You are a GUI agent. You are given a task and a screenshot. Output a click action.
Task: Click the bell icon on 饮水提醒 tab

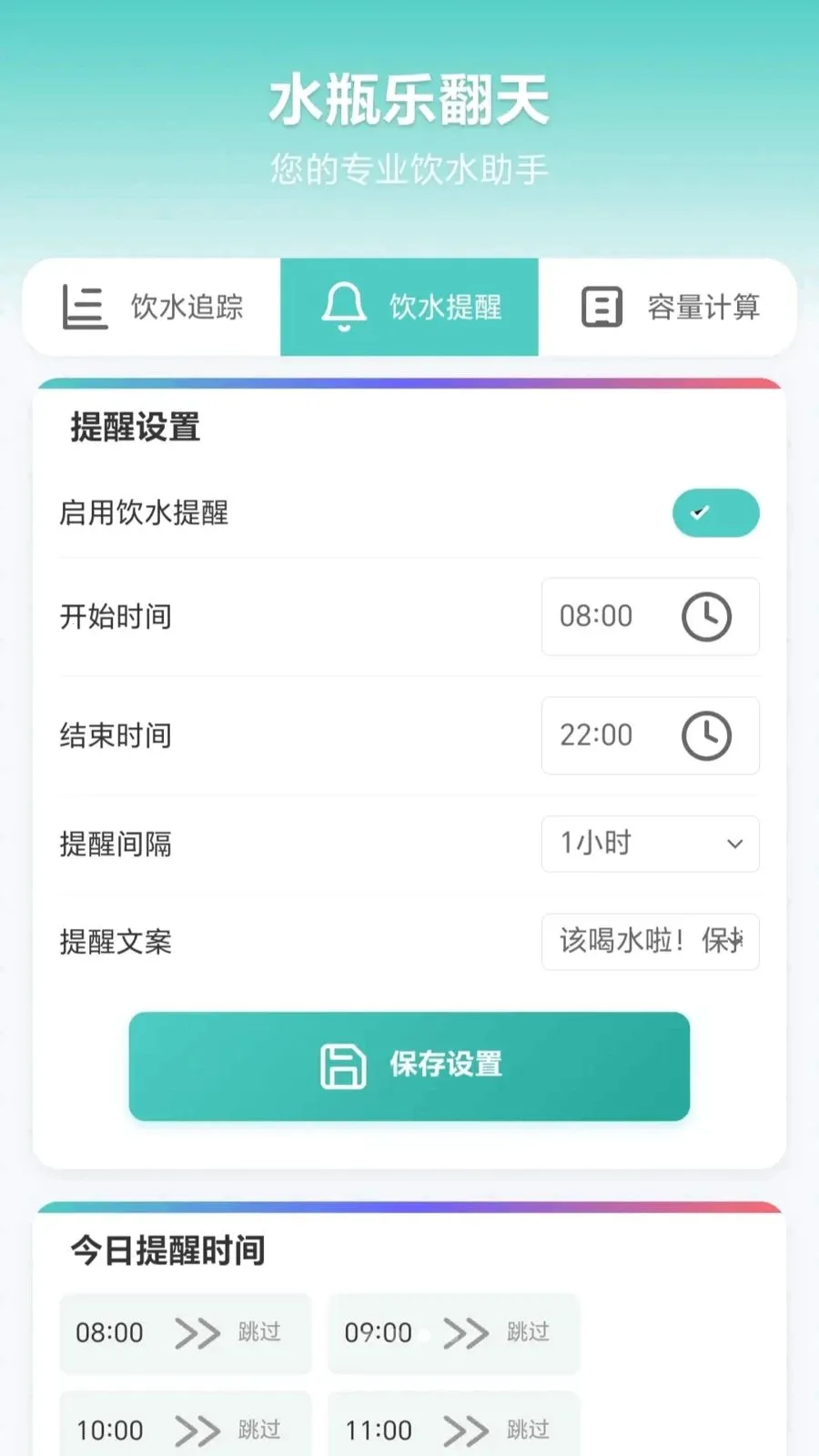coord(343,306)
